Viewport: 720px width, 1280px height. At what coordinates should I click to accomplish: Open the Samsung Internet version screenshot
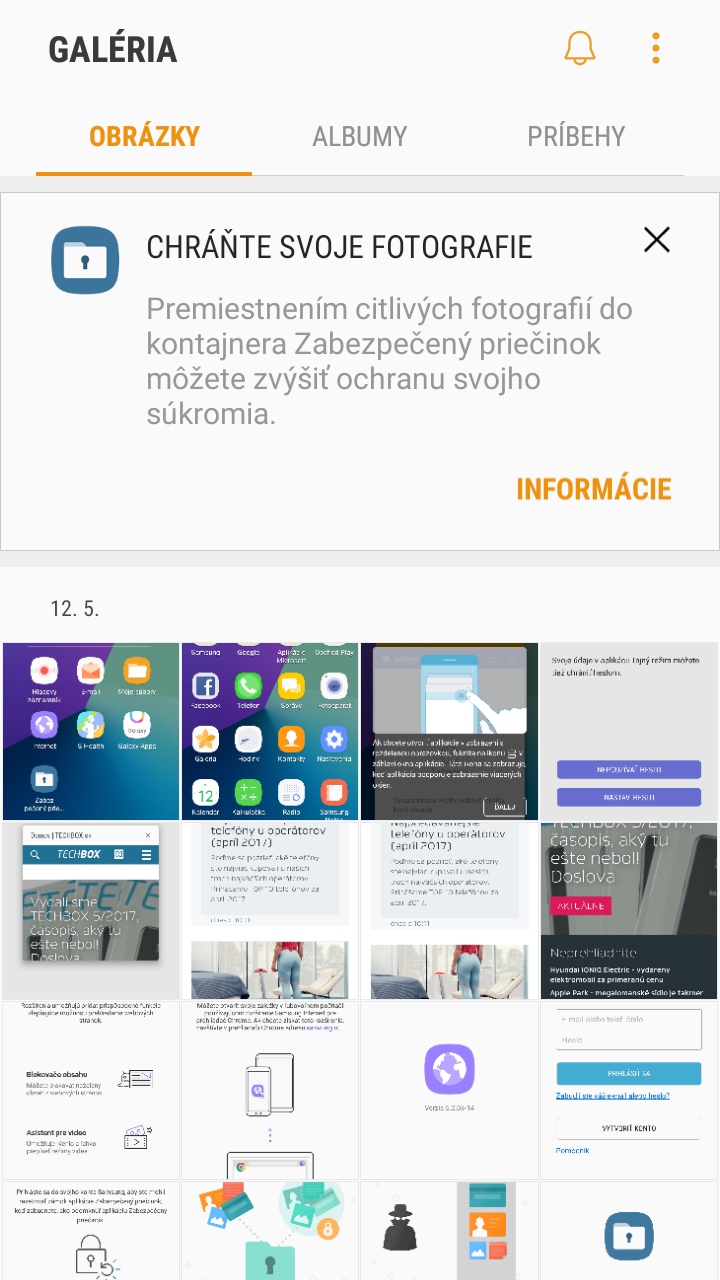coord(449,1090)
